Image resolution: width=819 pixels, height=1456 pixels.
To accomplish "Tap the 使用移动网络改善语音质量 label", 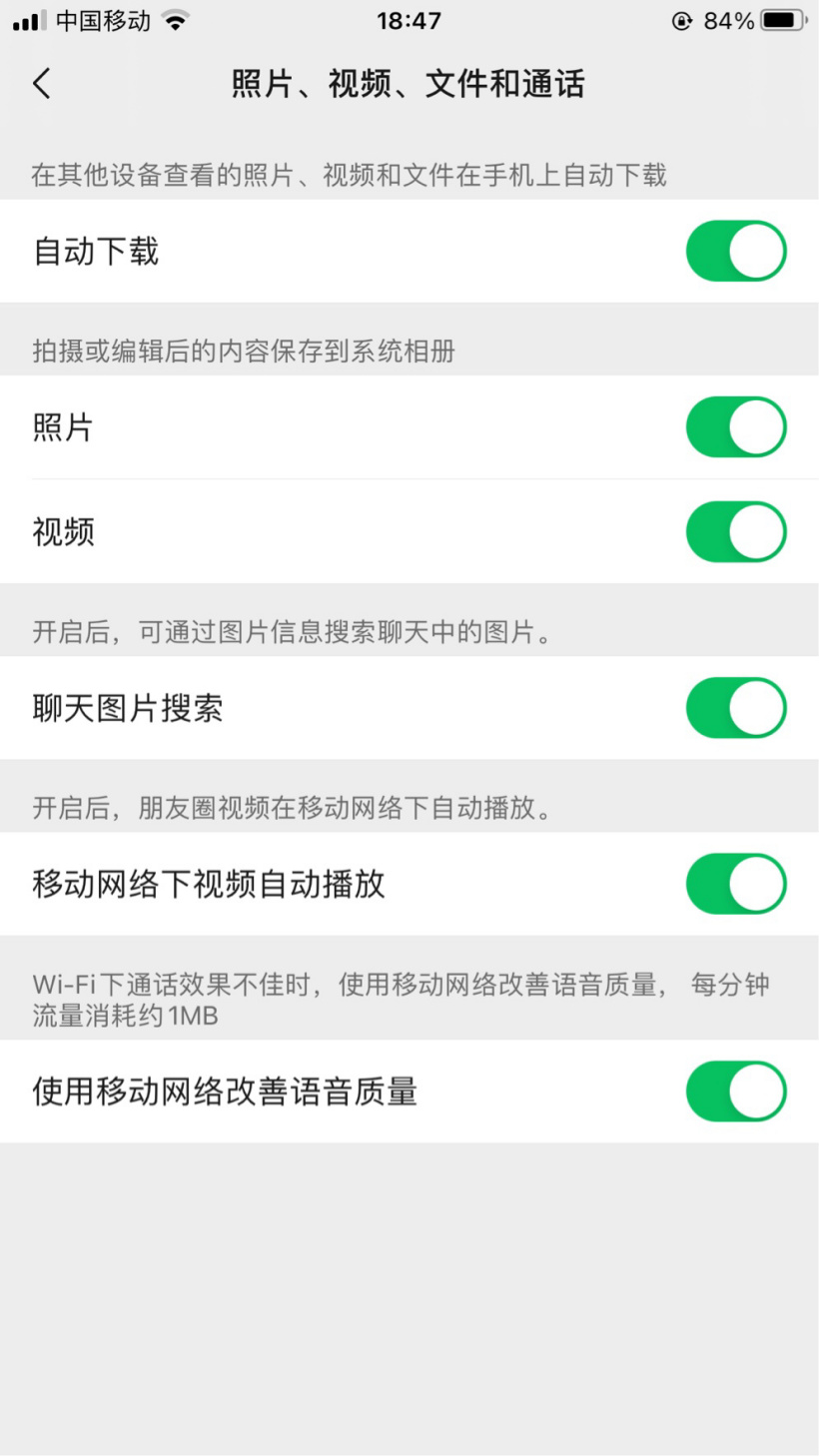I will (x=223, y=1092).
